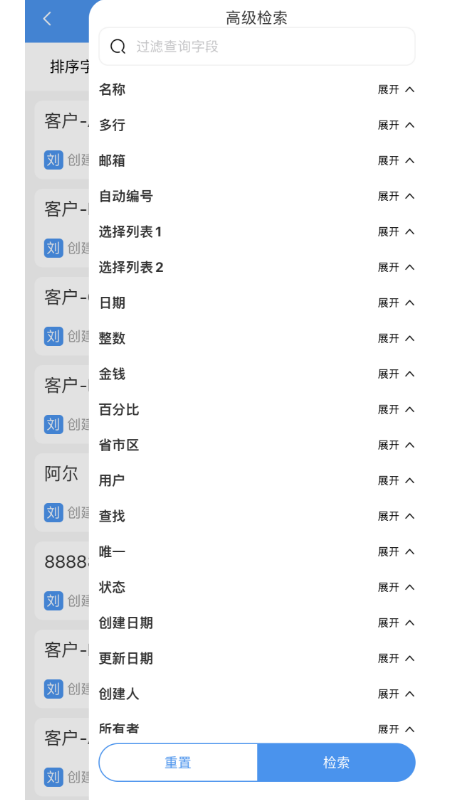The image size is (450, 800).
Task: Expand the 多行 field
Action: click(x=396, y=125)
